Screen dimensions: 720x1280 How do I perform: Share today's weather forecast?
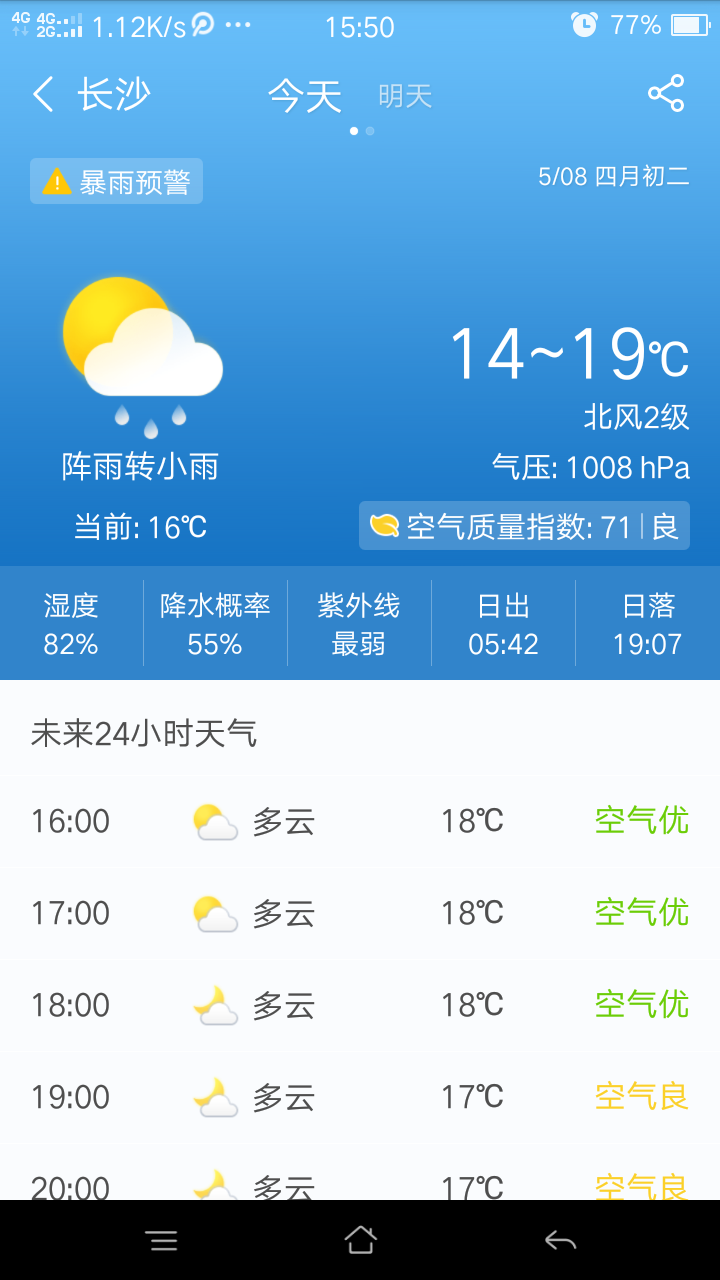pos(666,94)
